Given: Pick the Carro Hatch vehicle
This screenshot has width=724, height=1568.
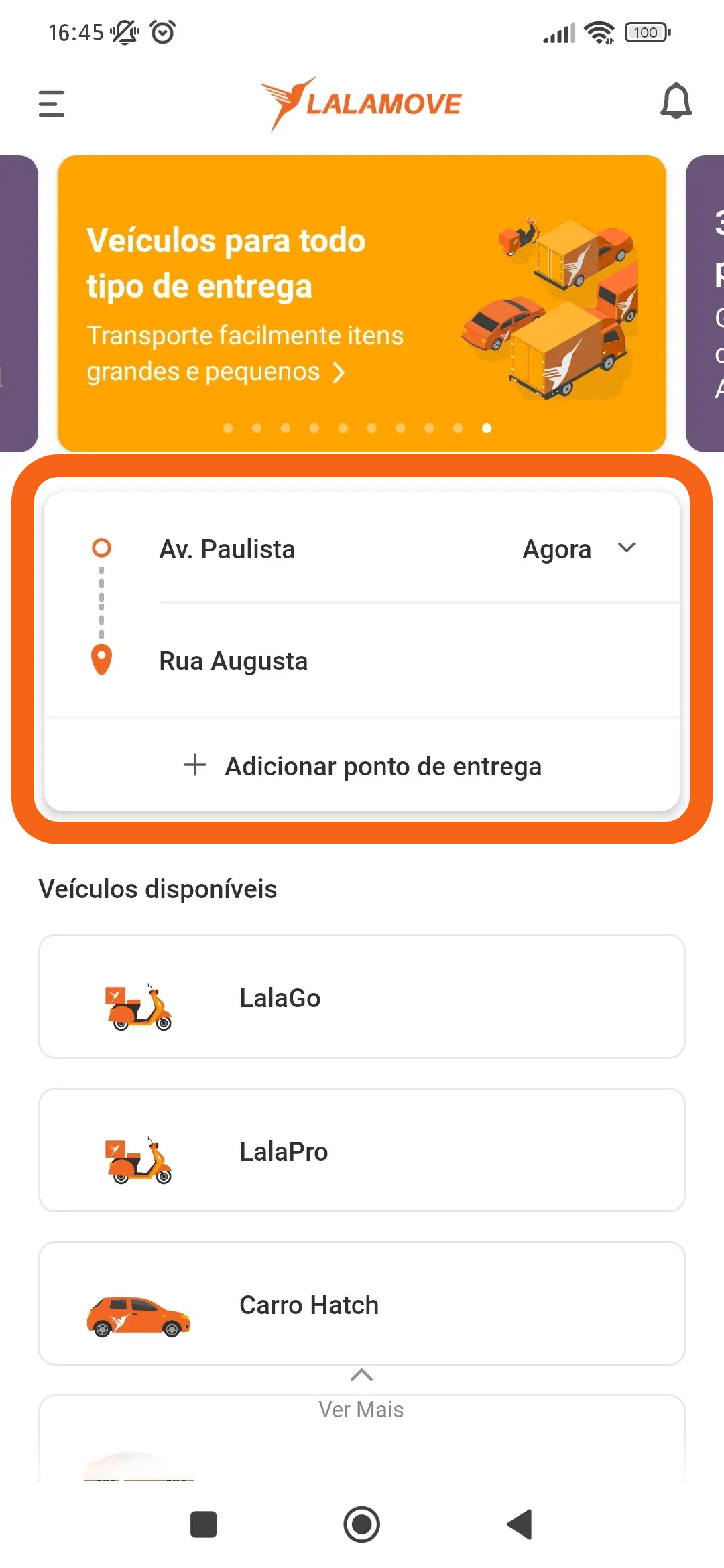Looking at the screenshot, I should 361,1304.
